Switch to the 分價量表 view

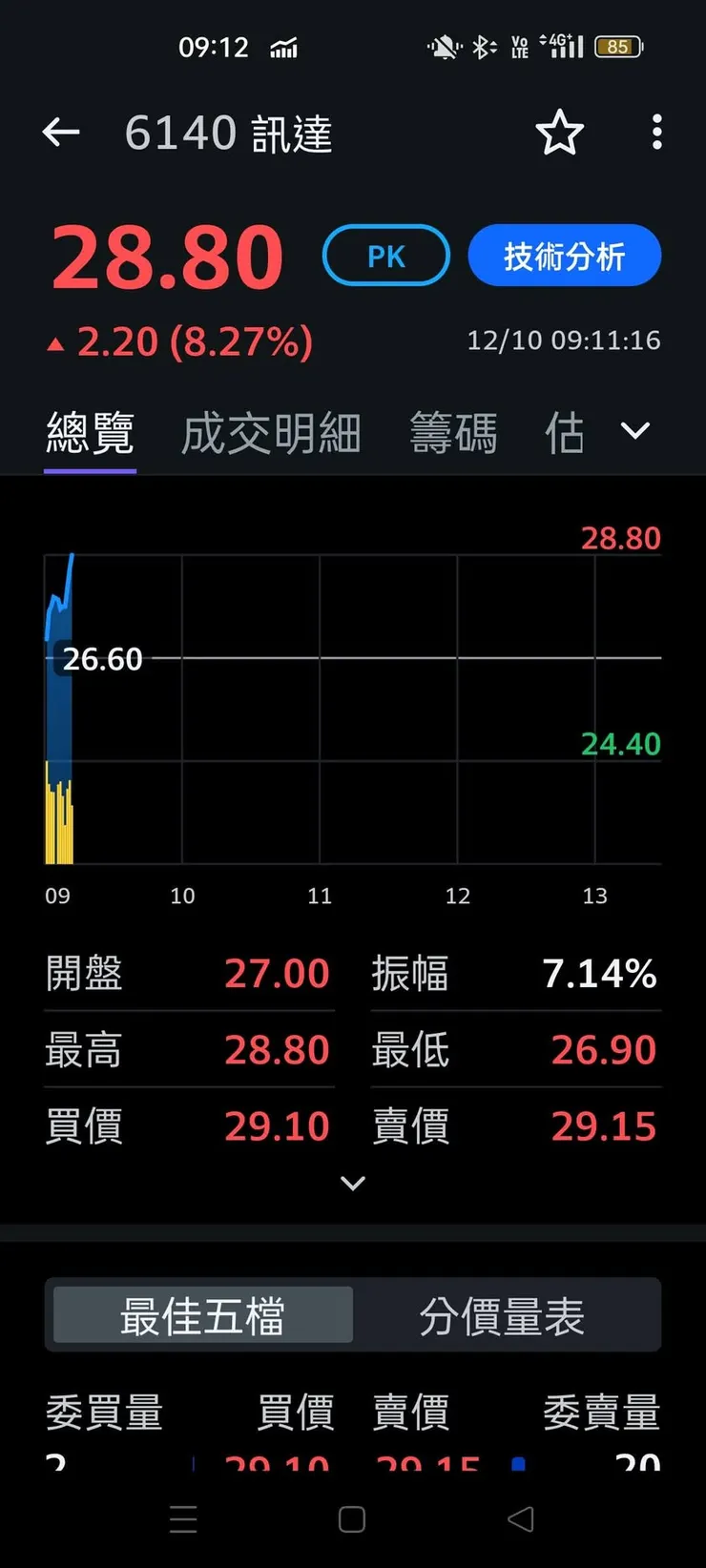[503, 1314]
